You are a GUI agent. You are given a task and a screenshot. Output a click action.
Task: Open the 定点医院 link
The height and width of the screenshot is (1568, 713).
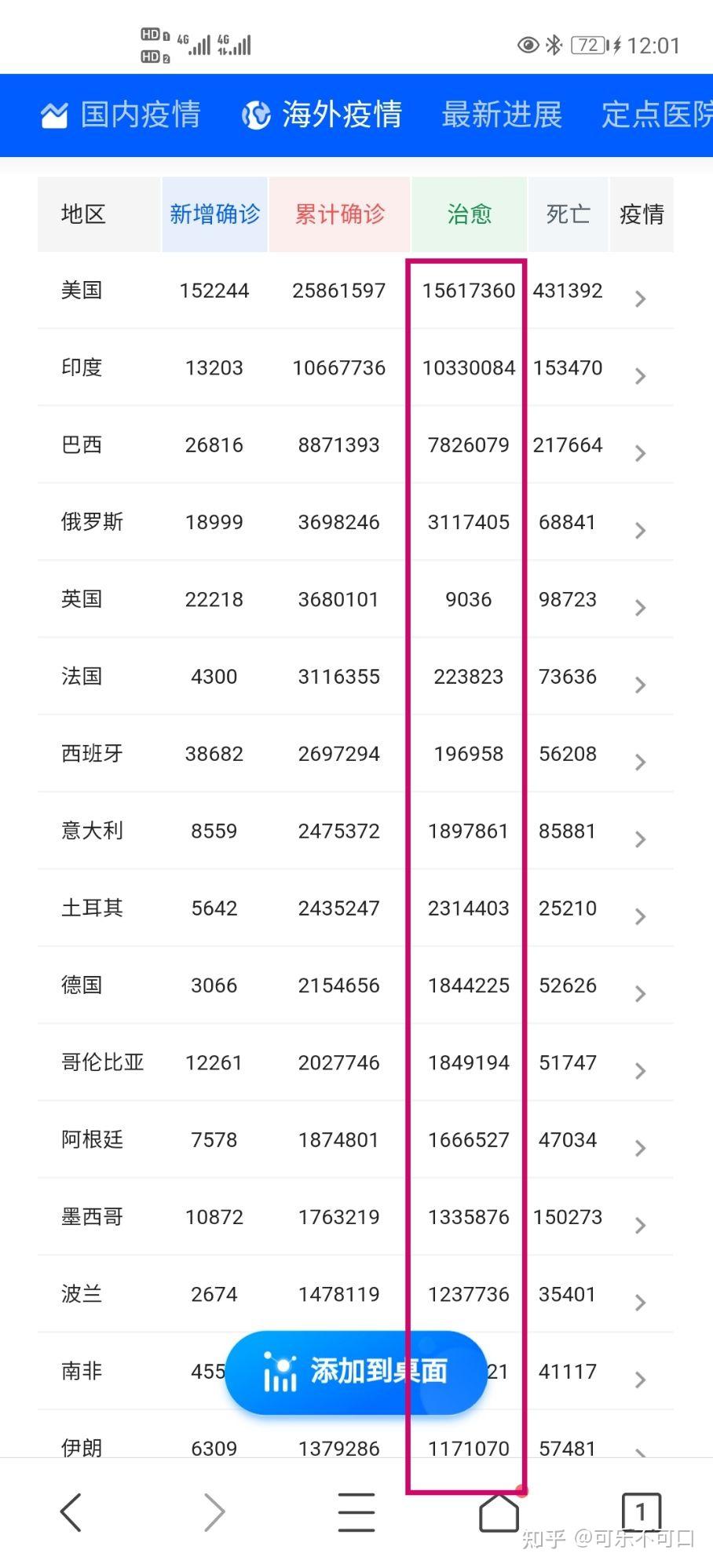click(656, 115)
